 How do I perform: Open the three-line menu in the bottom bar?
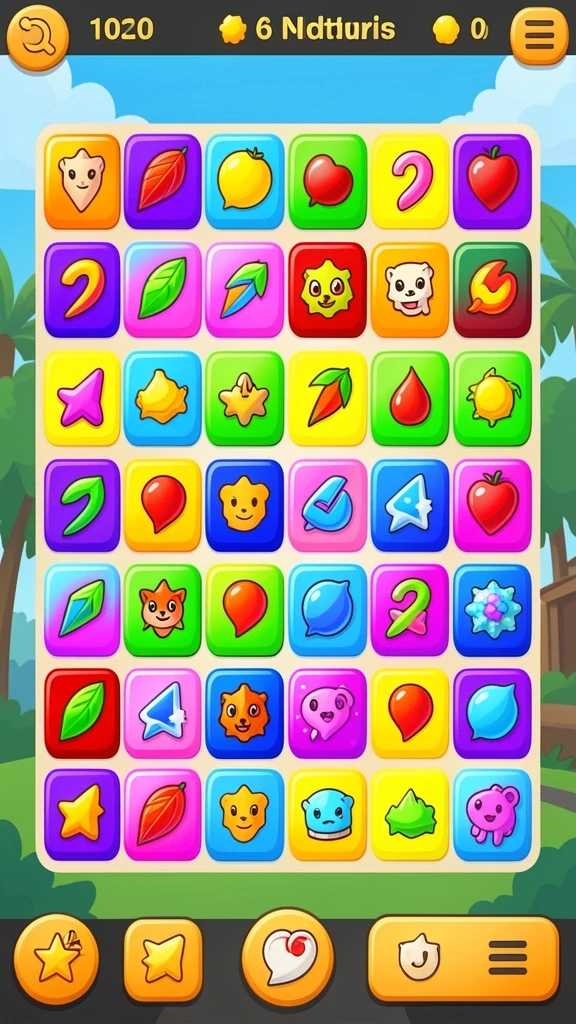coord(507,958)
